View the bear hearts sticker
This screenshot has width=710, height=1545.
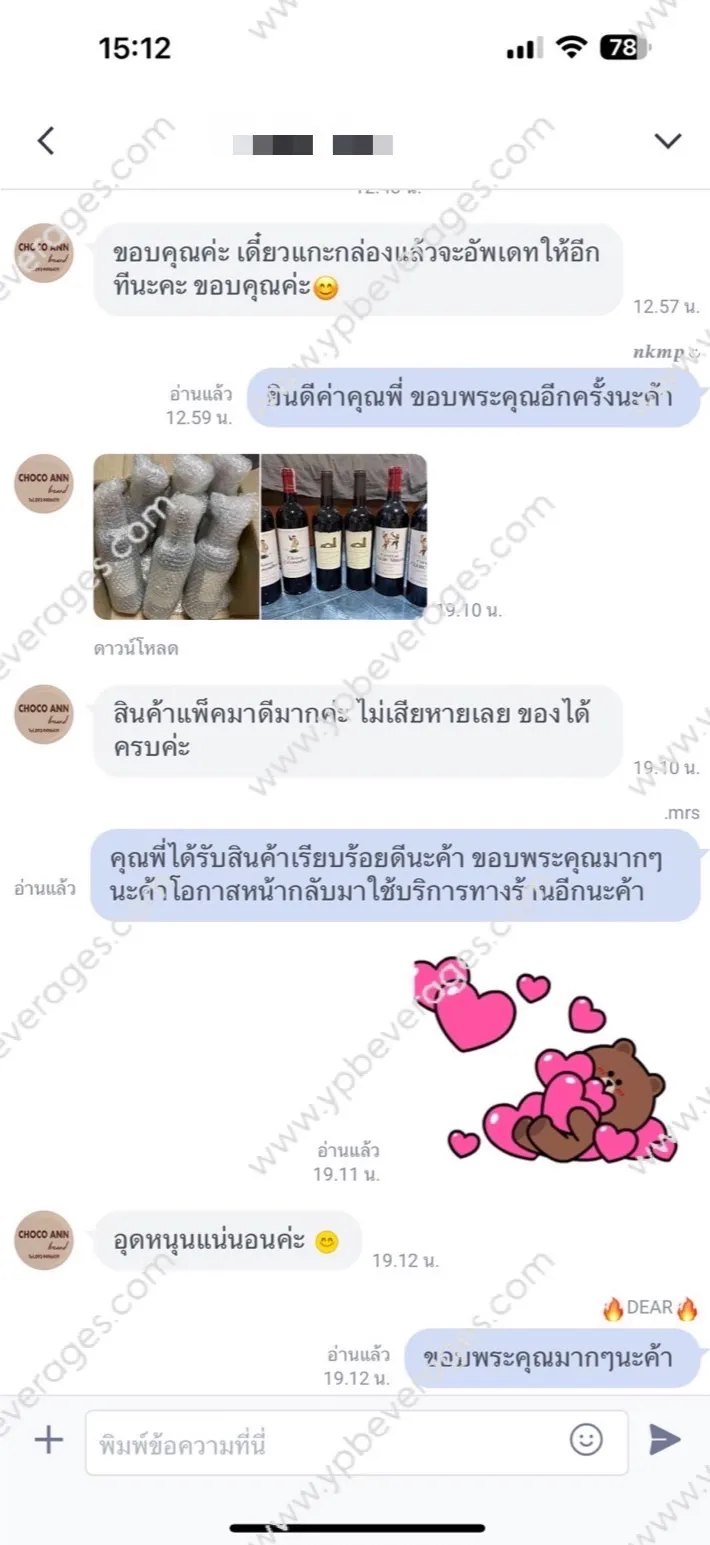[546, 1061]
